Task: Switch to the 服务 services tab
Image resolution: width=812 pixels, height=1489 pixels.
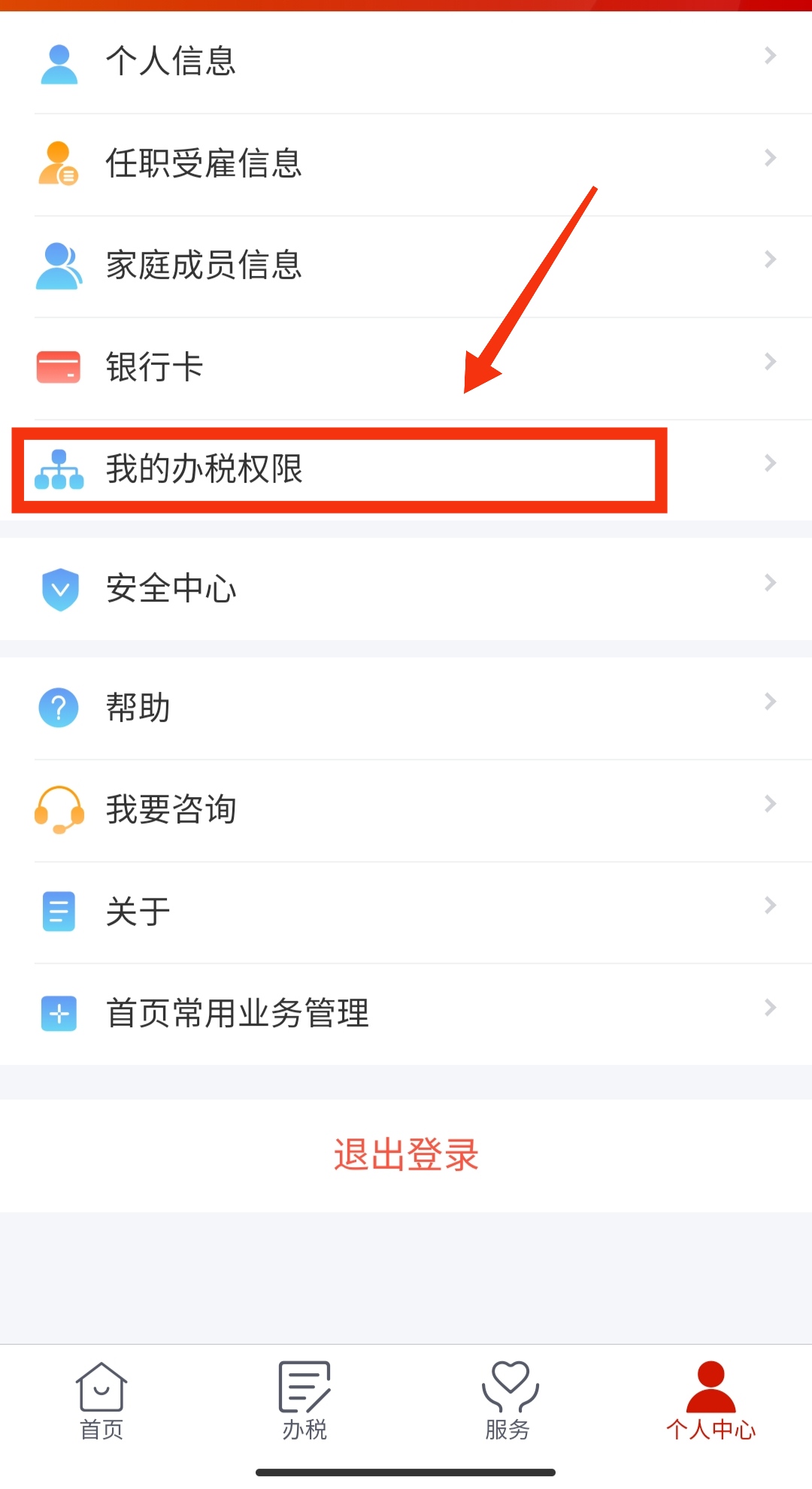Action: tap(507, 1400)
